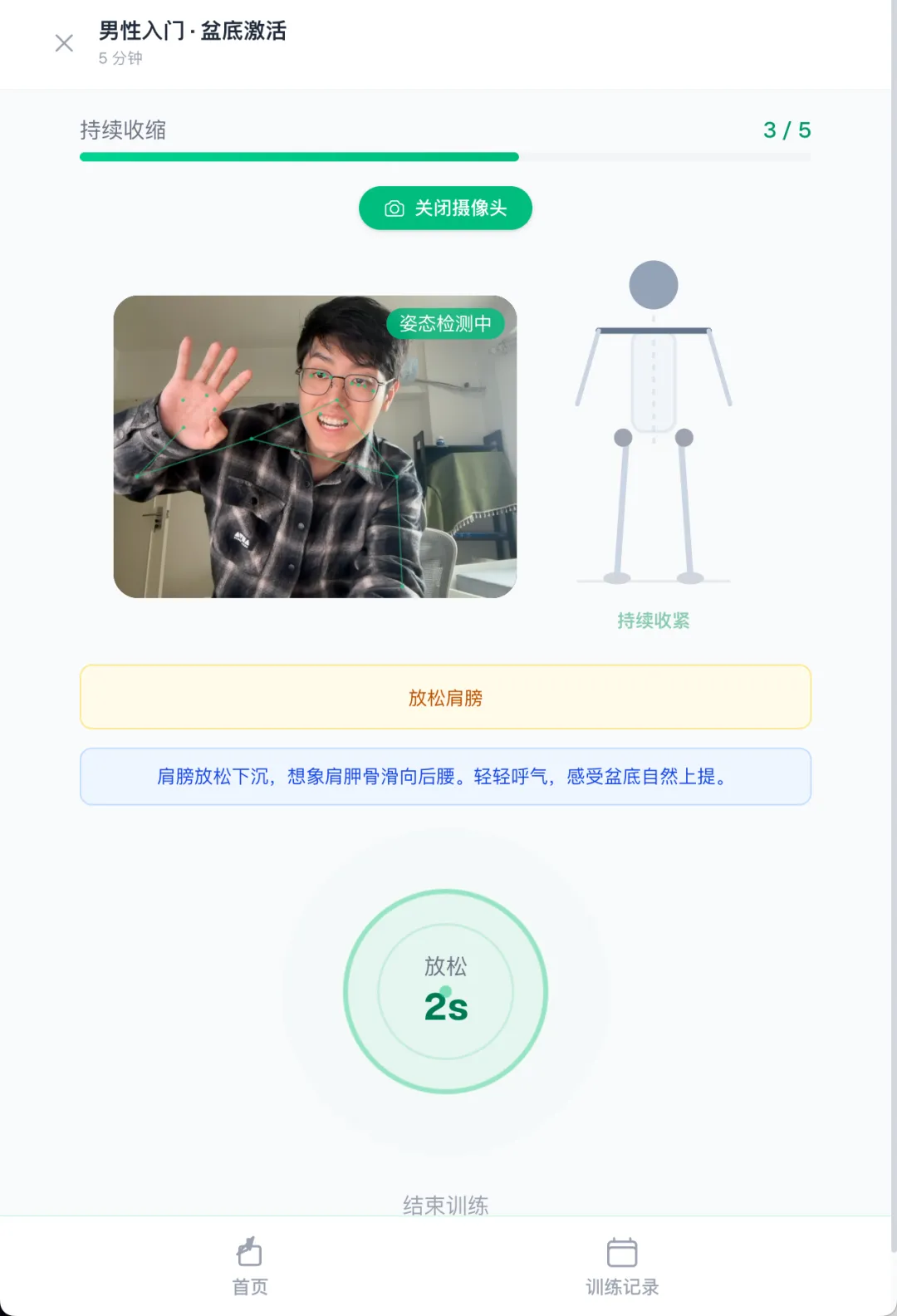The width and height of the screenshot is (897, 1316).
Task: Expand the blue breathing instruction panel
Action: coord(445,776)
